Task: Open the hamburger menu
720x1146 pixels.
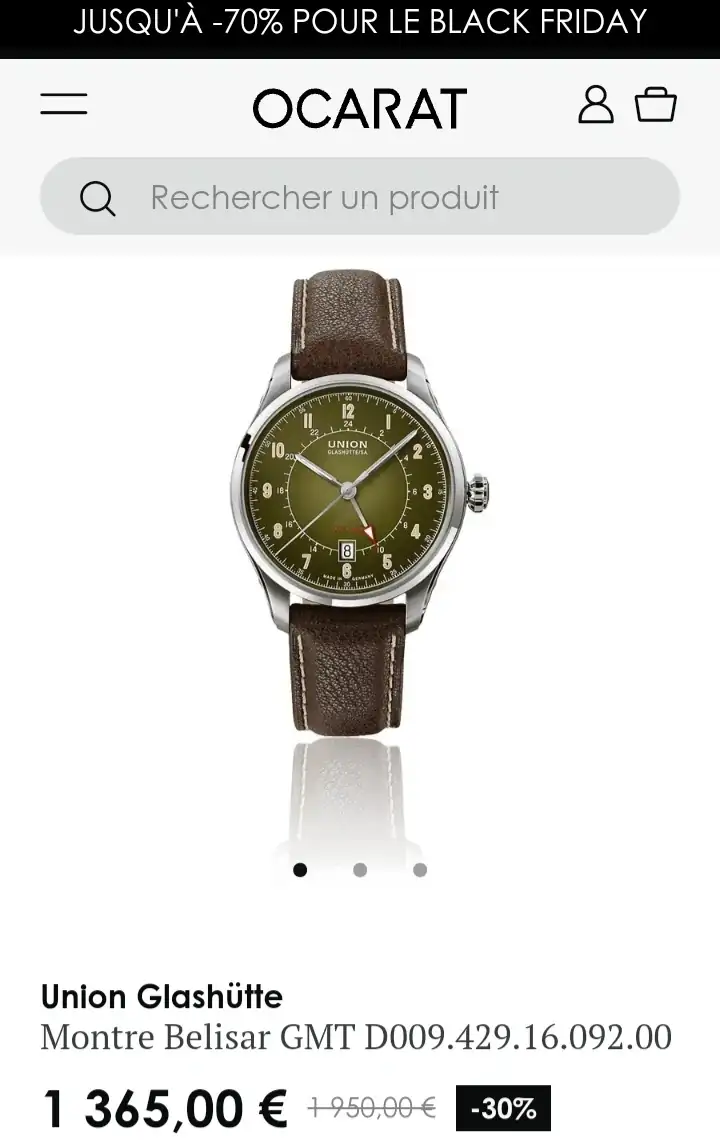Action: click(x=64, y=105)
